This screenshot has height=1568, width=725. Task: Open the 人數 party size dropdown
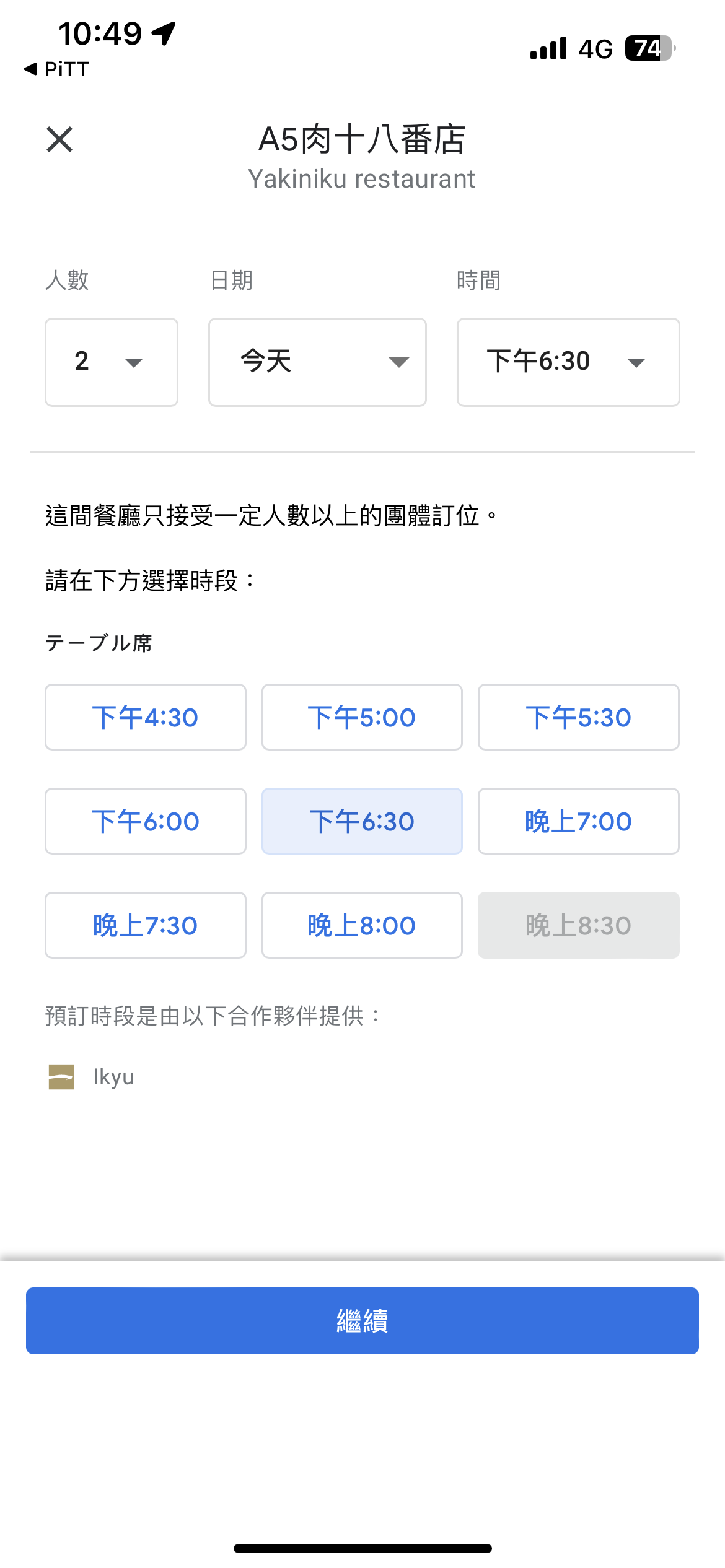click(x=112, y=362)
